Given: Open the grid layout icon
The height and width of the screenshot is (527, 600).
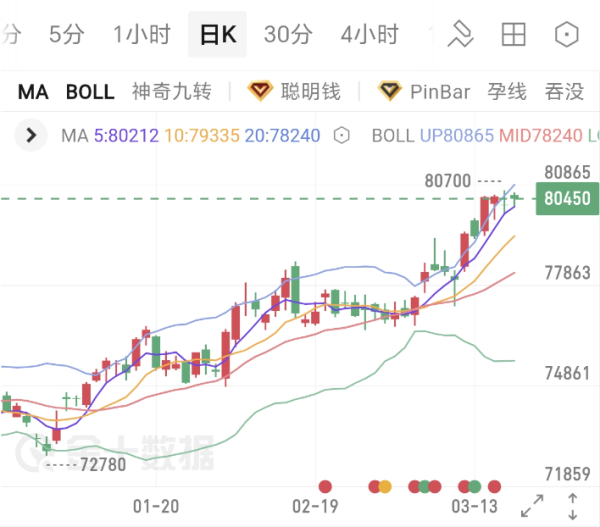Looking at the screenshot, I should click(x=513, y=35).
